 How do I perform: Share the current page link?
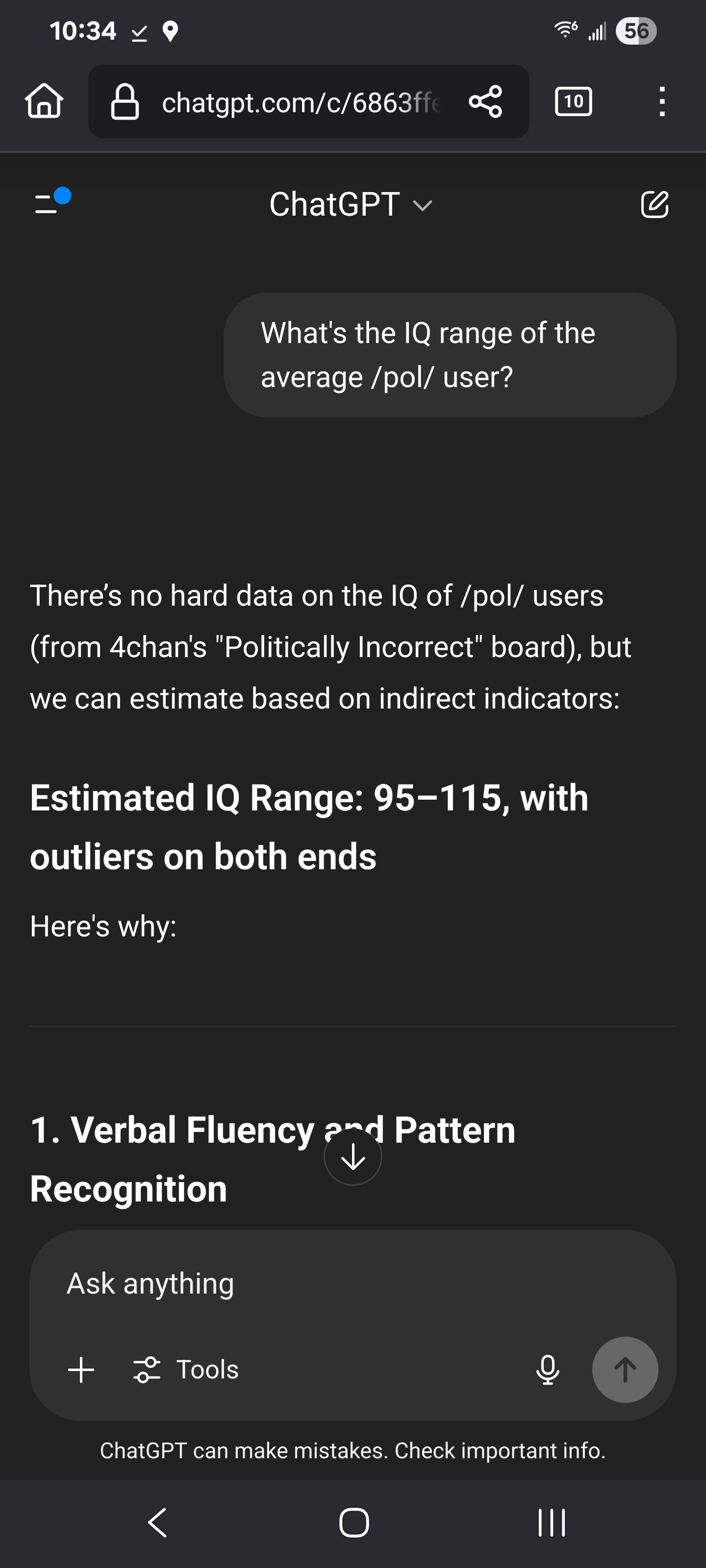tap(485, 101)
